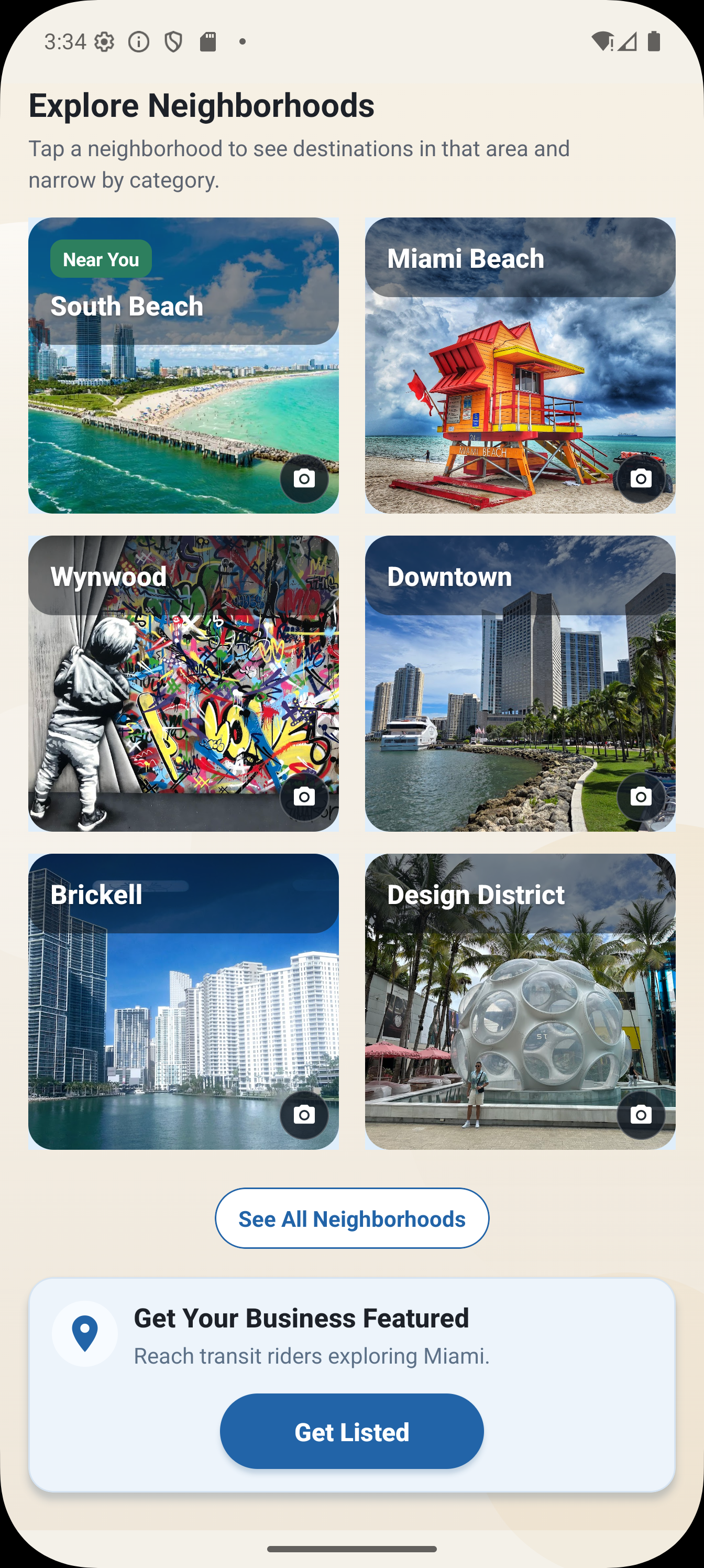Screen dimensions: 704x1568
Task: Tap the info icon in the status bar
Action: (140, 41)
